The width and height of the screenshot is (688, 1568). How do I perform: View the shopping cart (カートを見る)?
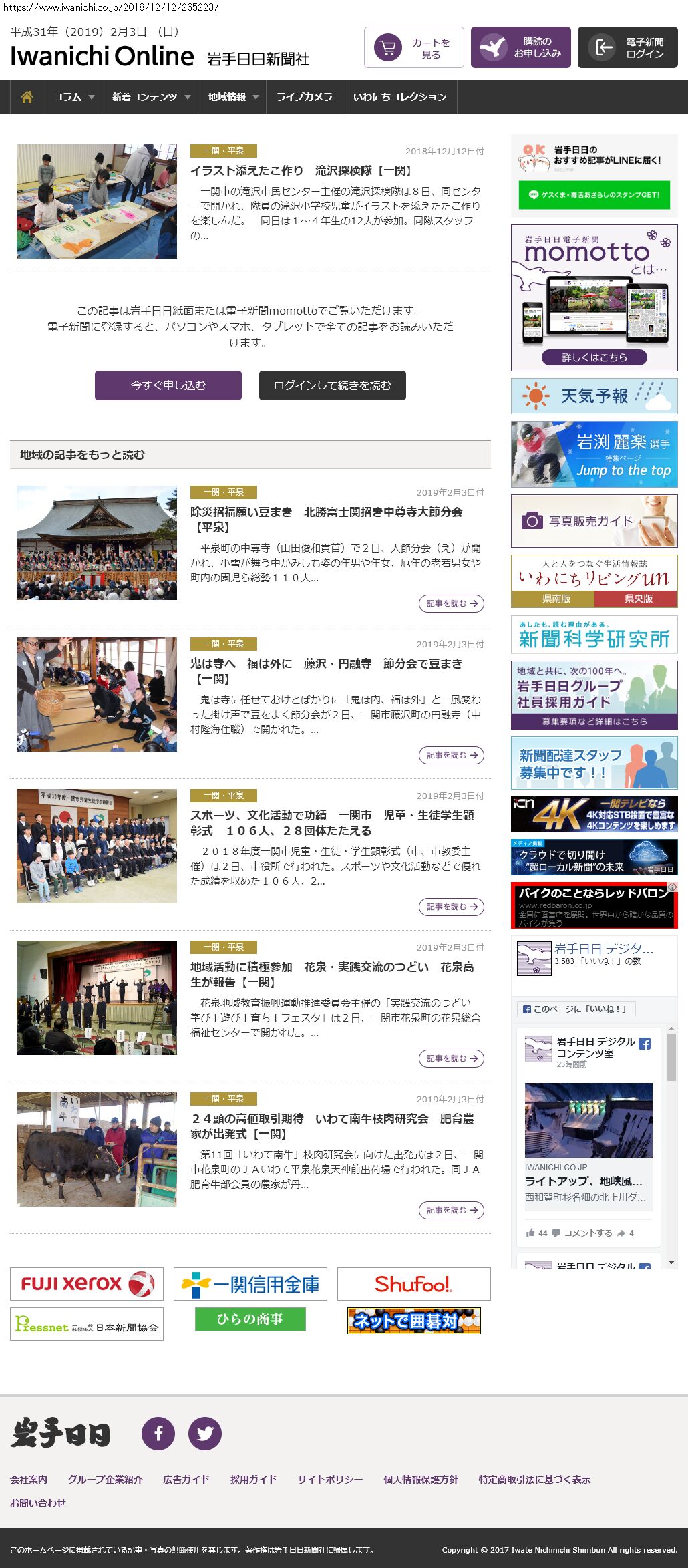[413, 48]
